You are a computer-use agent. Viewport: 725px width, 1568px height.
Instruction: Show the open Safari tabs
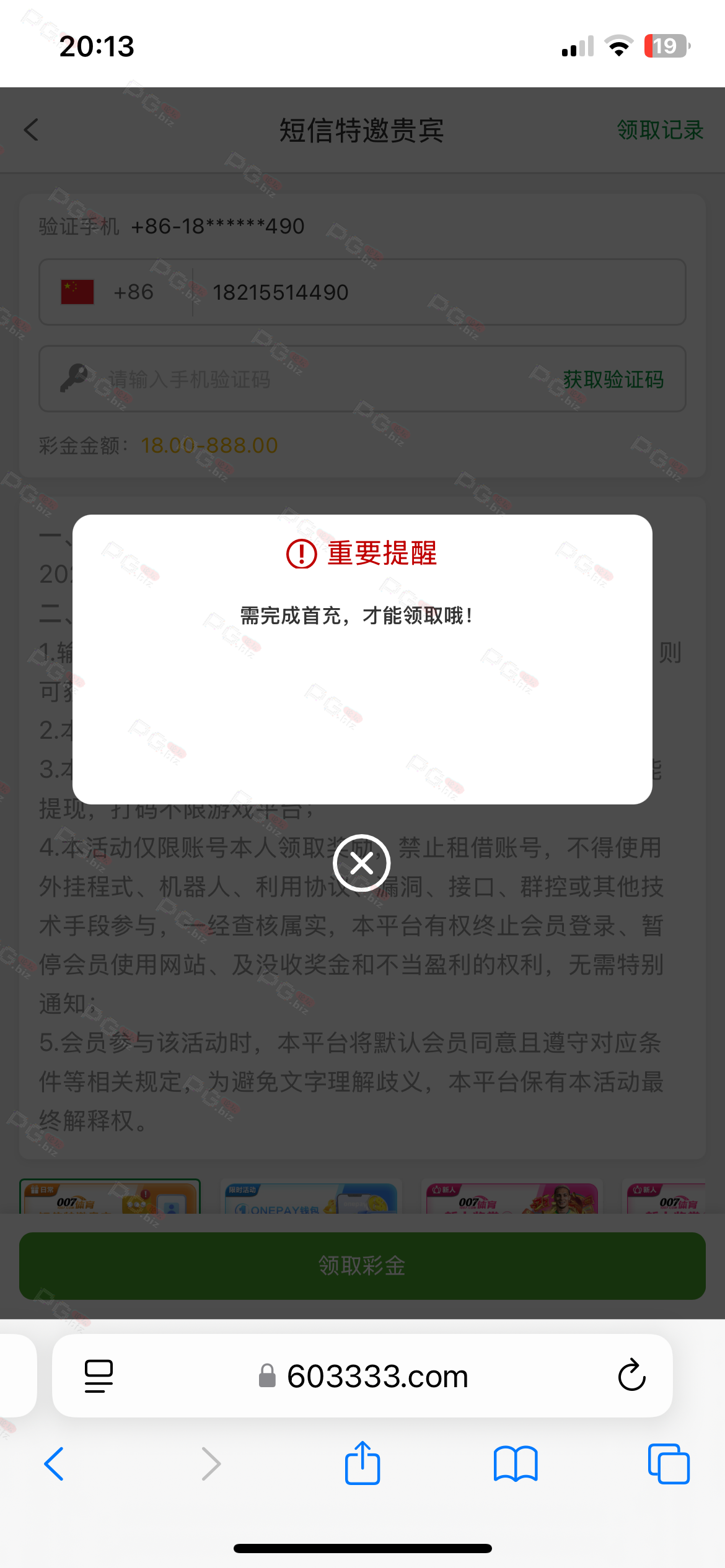click(x=668, y=1464)
